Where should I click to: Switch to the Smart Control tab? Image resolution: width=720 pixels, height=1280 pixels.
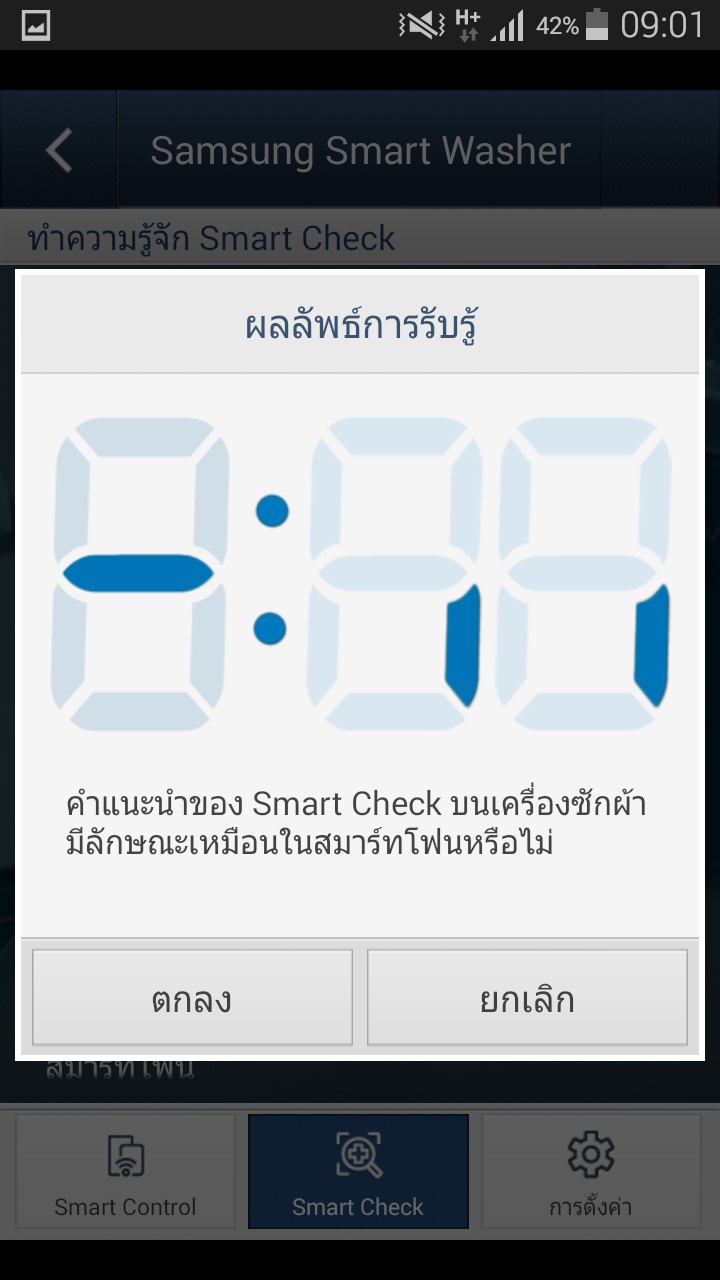coord(125,1171)
